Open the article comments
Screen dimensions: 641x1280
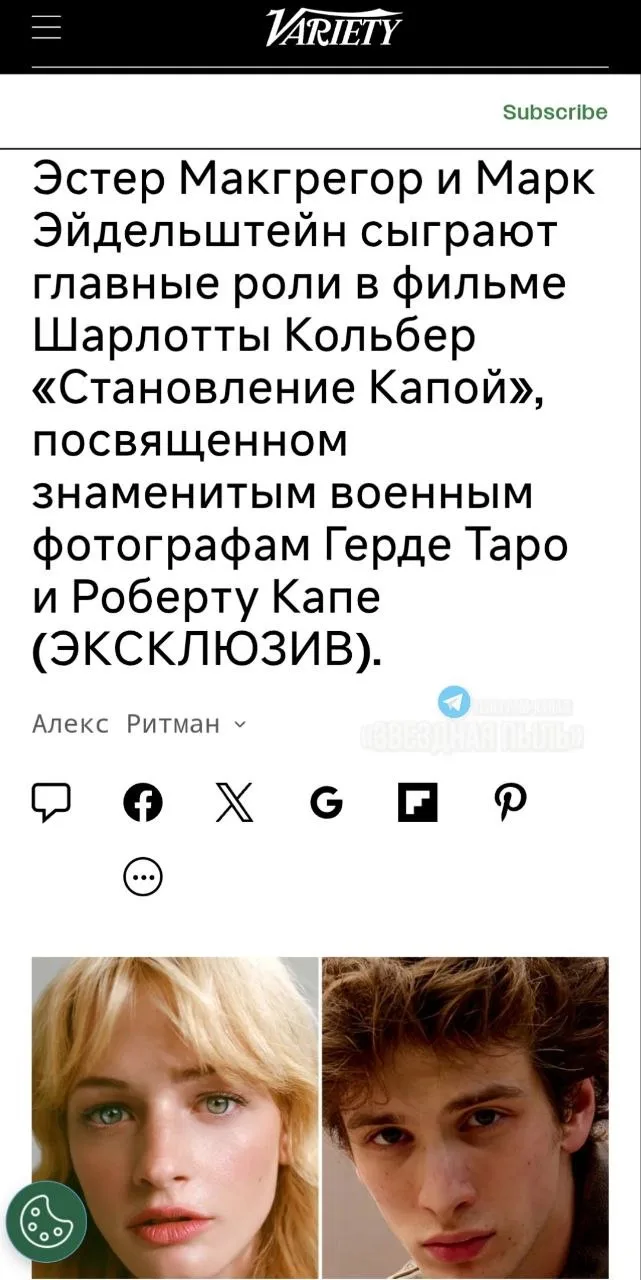point(48,801)
